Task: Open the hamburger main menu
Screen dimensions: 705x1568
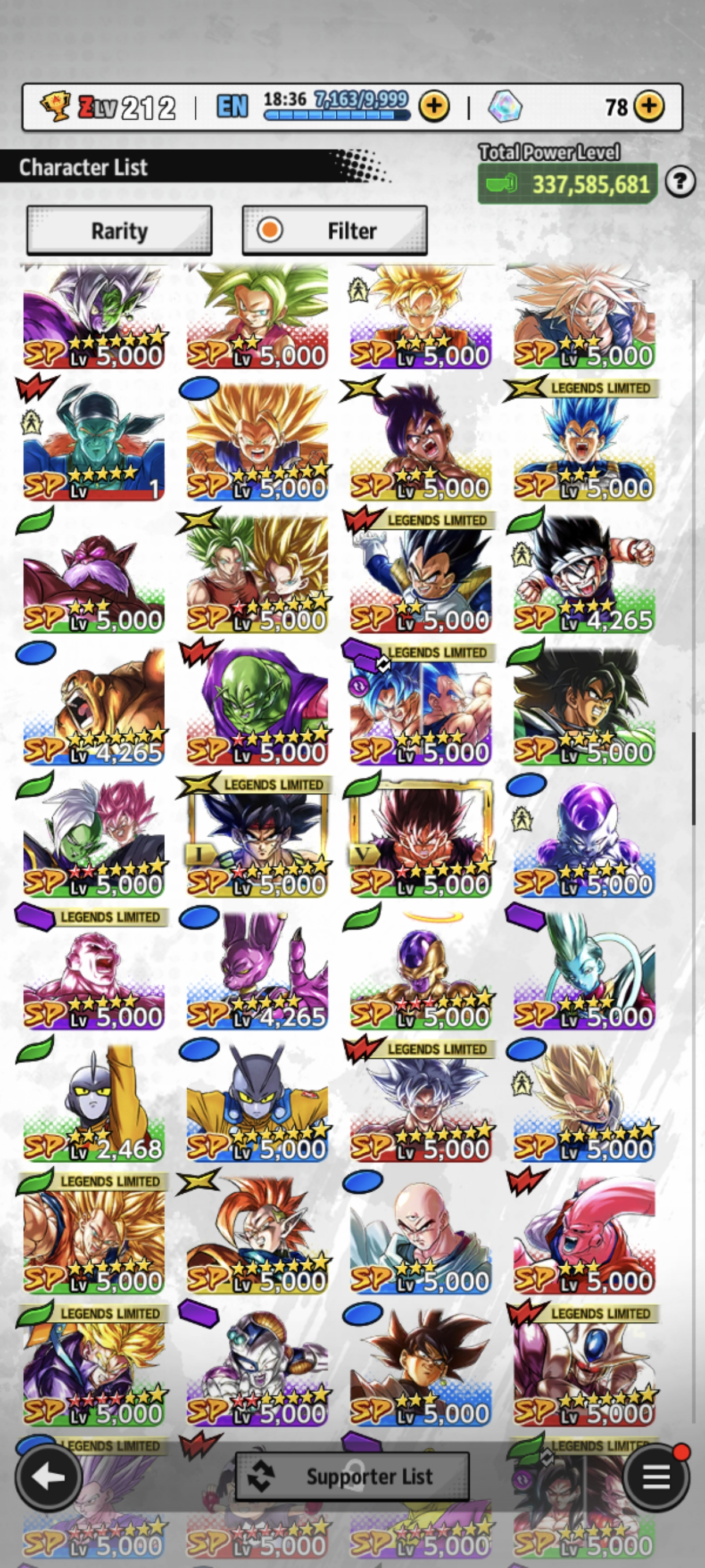Action: pos(656,1476)
